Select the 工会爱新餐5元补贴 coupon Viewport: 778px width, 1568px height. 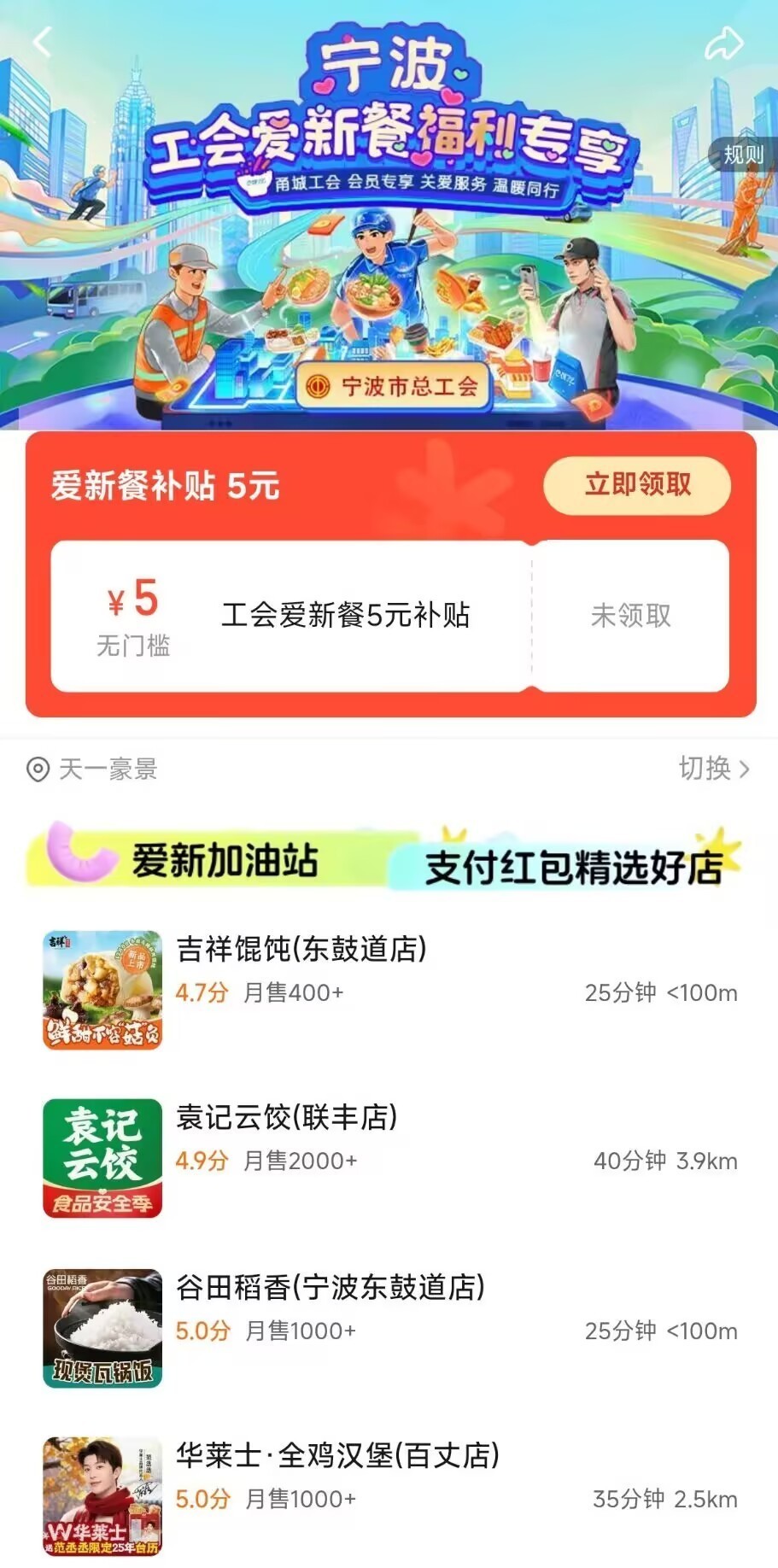point(345,615)
